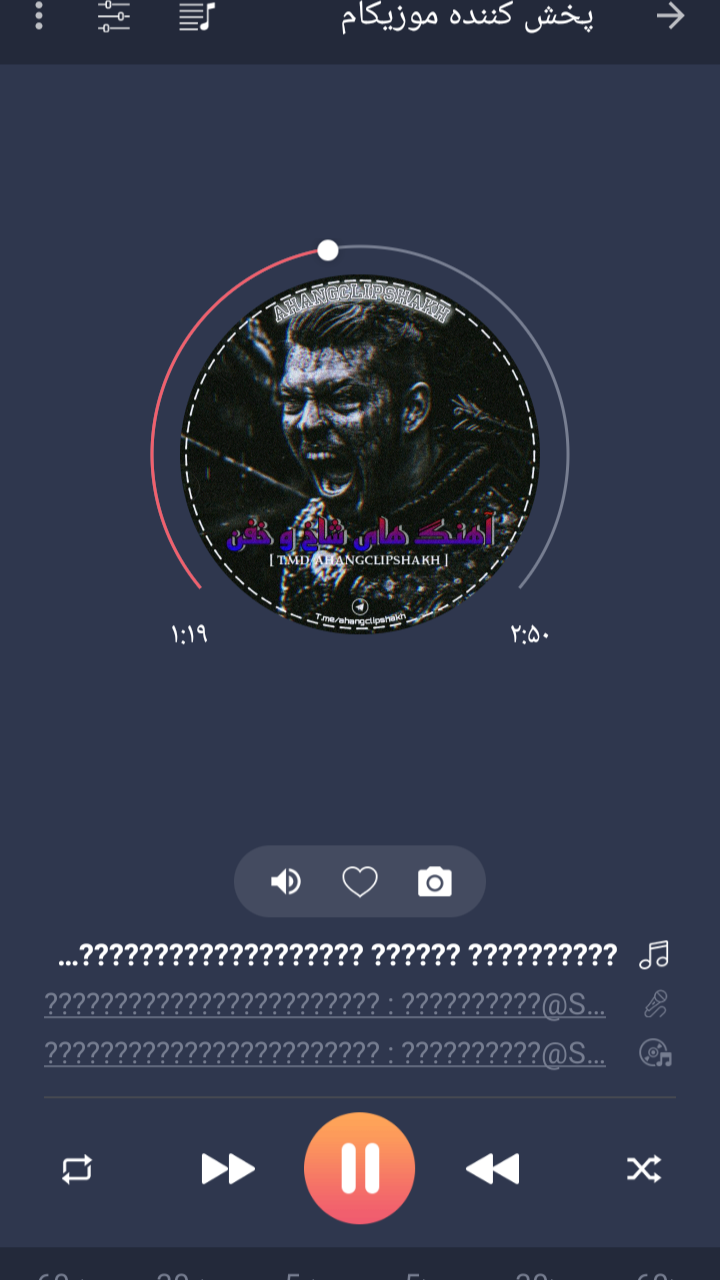
Task: Open the artist link beside the microphone icon
Action: pyautogui.click(x=325, y=1004)
